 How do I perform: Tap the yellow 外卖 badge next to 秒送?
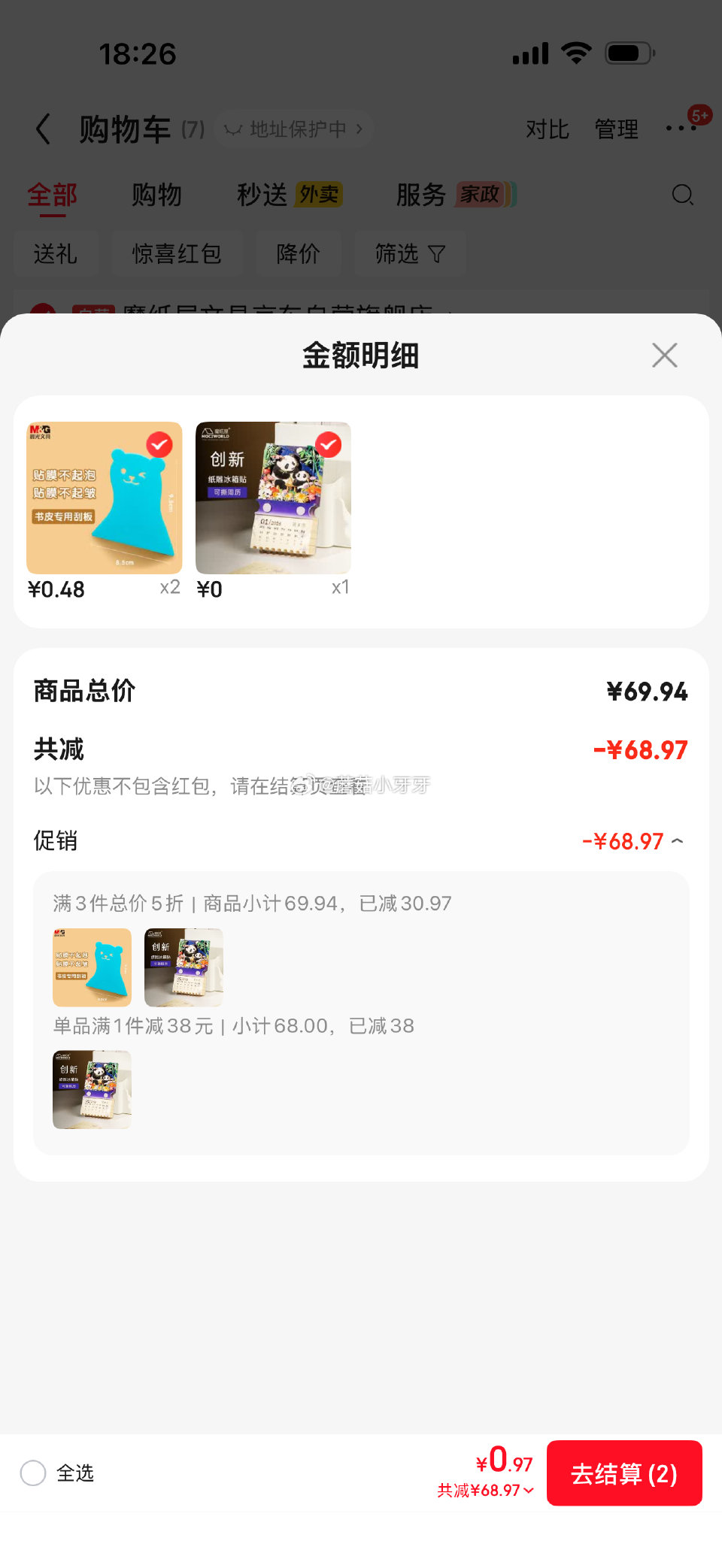[x=319, y=194]
